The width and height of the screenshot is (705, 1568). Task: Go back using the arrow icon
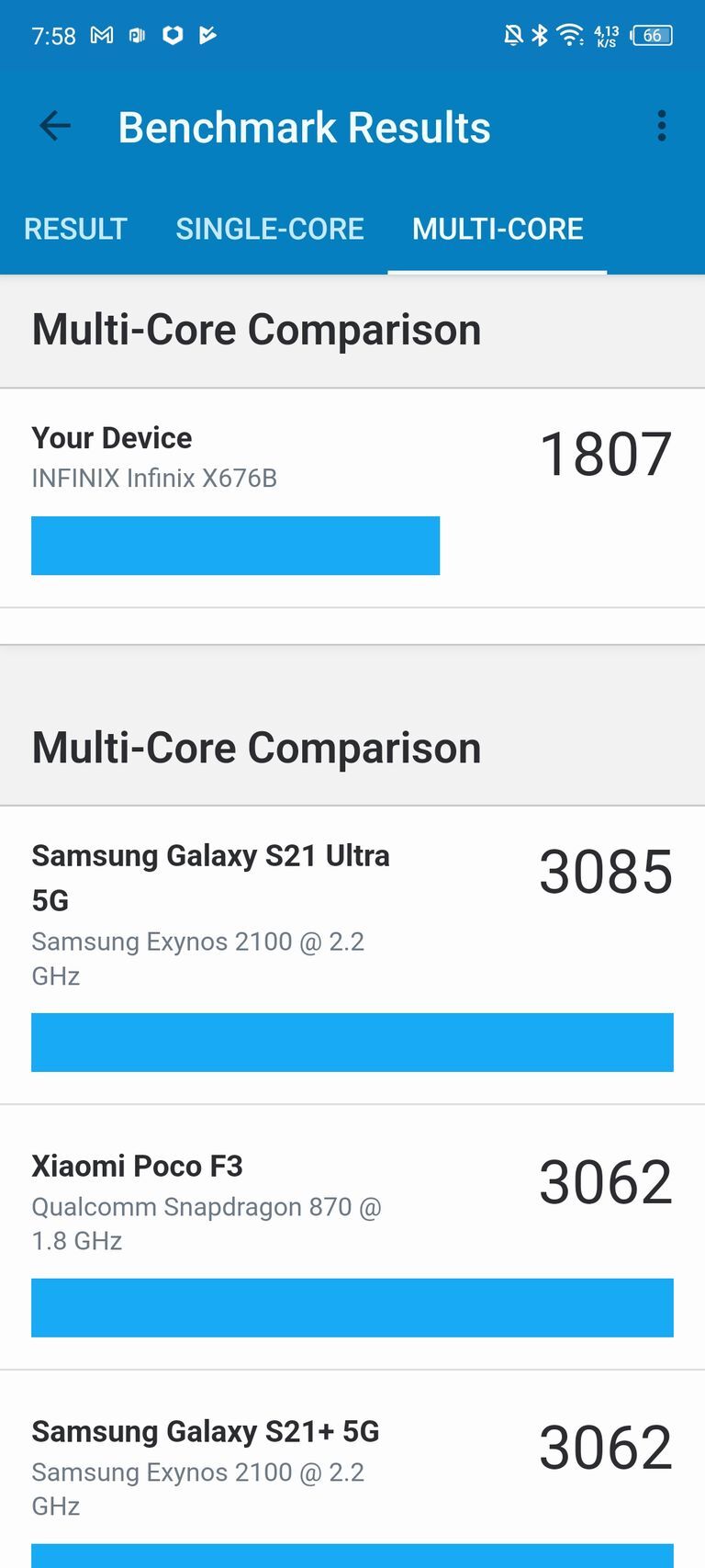(x=55, y=127)
